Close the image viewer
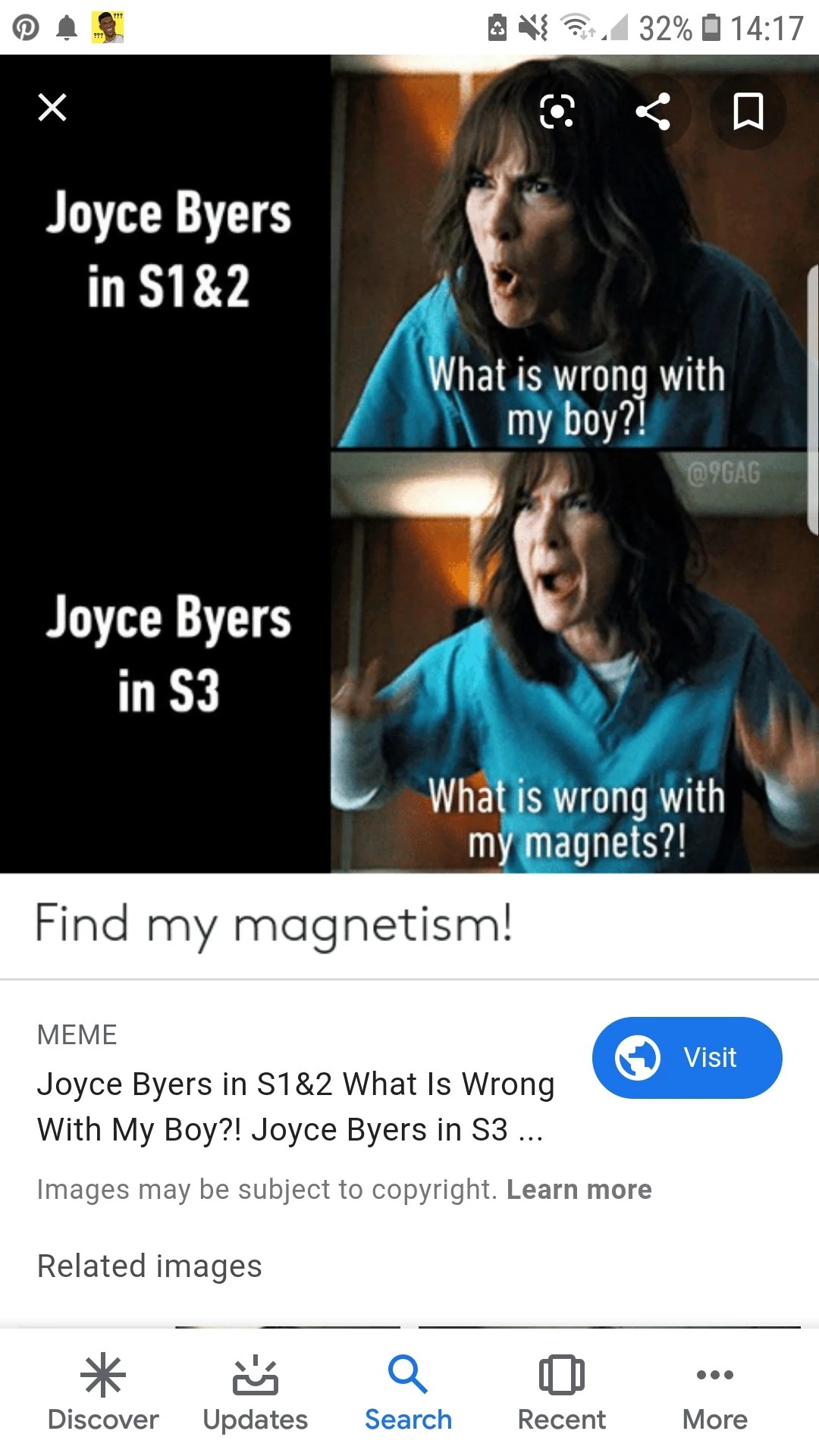 tap(52, 108)
